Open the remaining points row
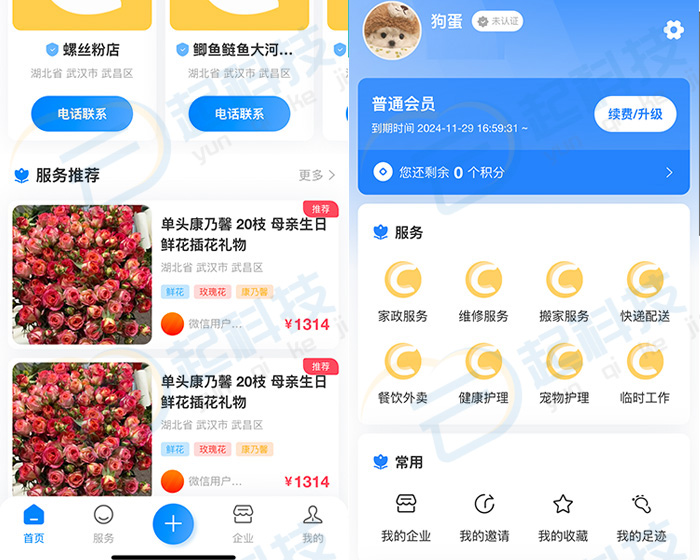700x560 pixels. 523,173
